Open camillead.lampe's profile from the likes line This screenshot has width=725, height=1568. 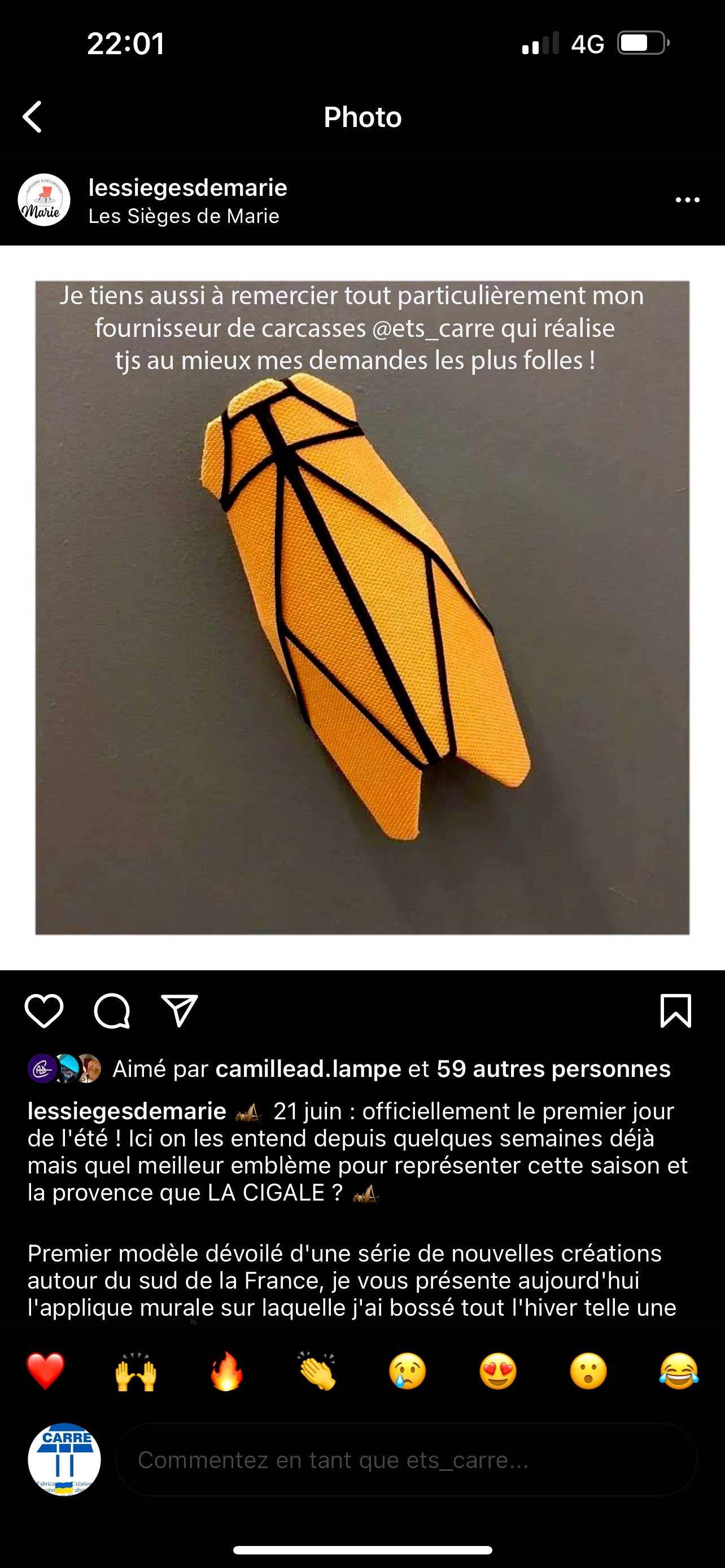point(308,1068)
